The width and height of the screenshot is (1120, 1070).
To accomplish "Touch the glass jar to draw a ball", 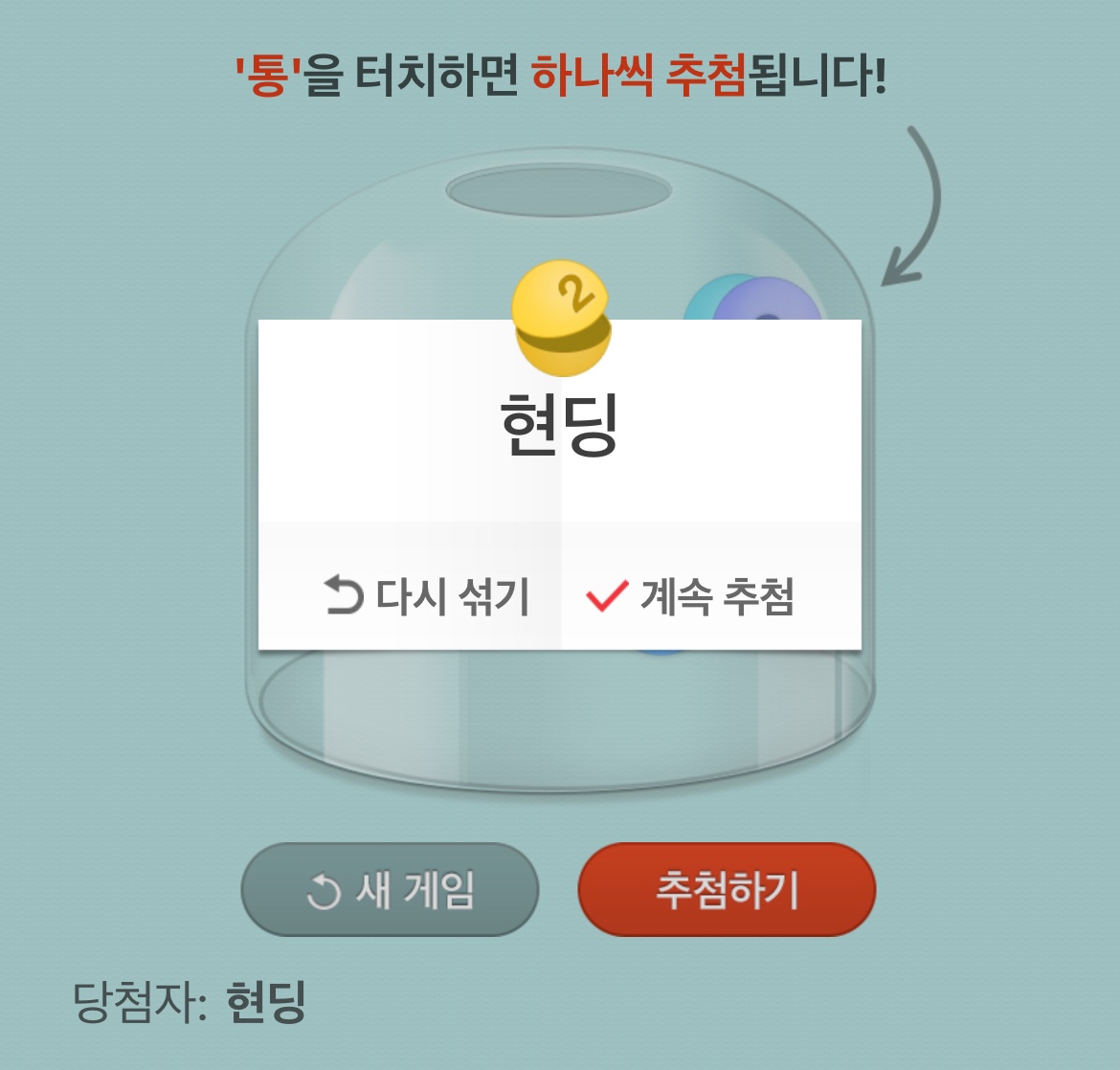I will point(560,727).
